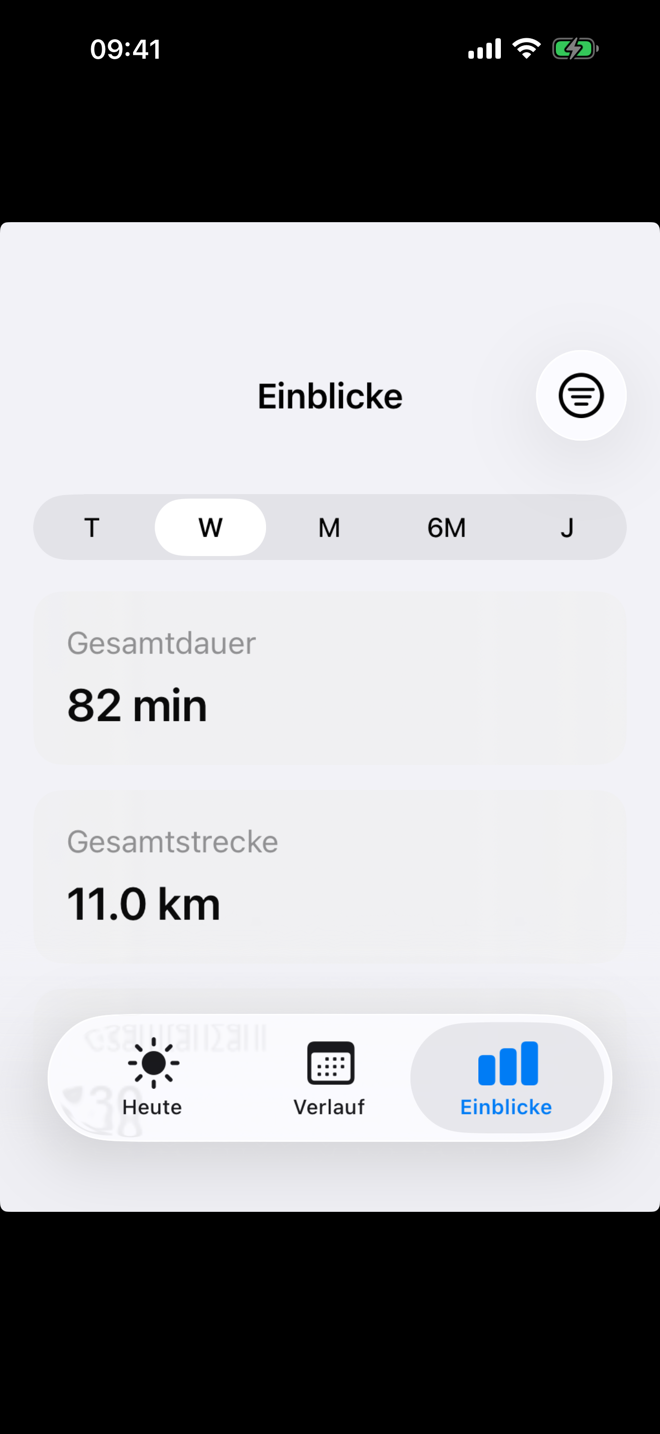
Task: Go to the Heute tab
Action: point(152,1078)
